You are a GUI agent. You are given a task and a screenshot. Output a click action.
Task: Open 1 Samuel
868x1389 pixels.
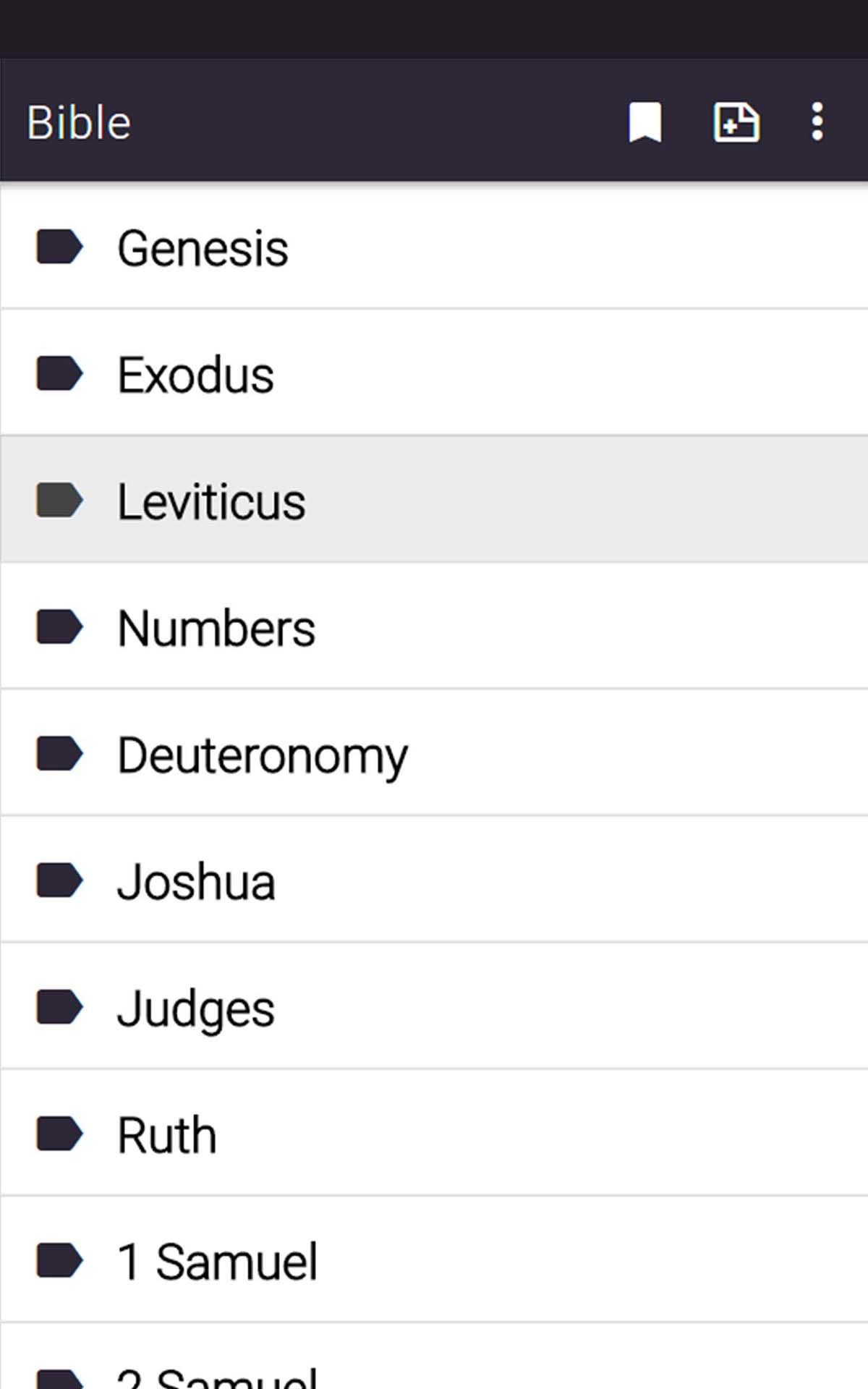click(x=434, y=1259)
